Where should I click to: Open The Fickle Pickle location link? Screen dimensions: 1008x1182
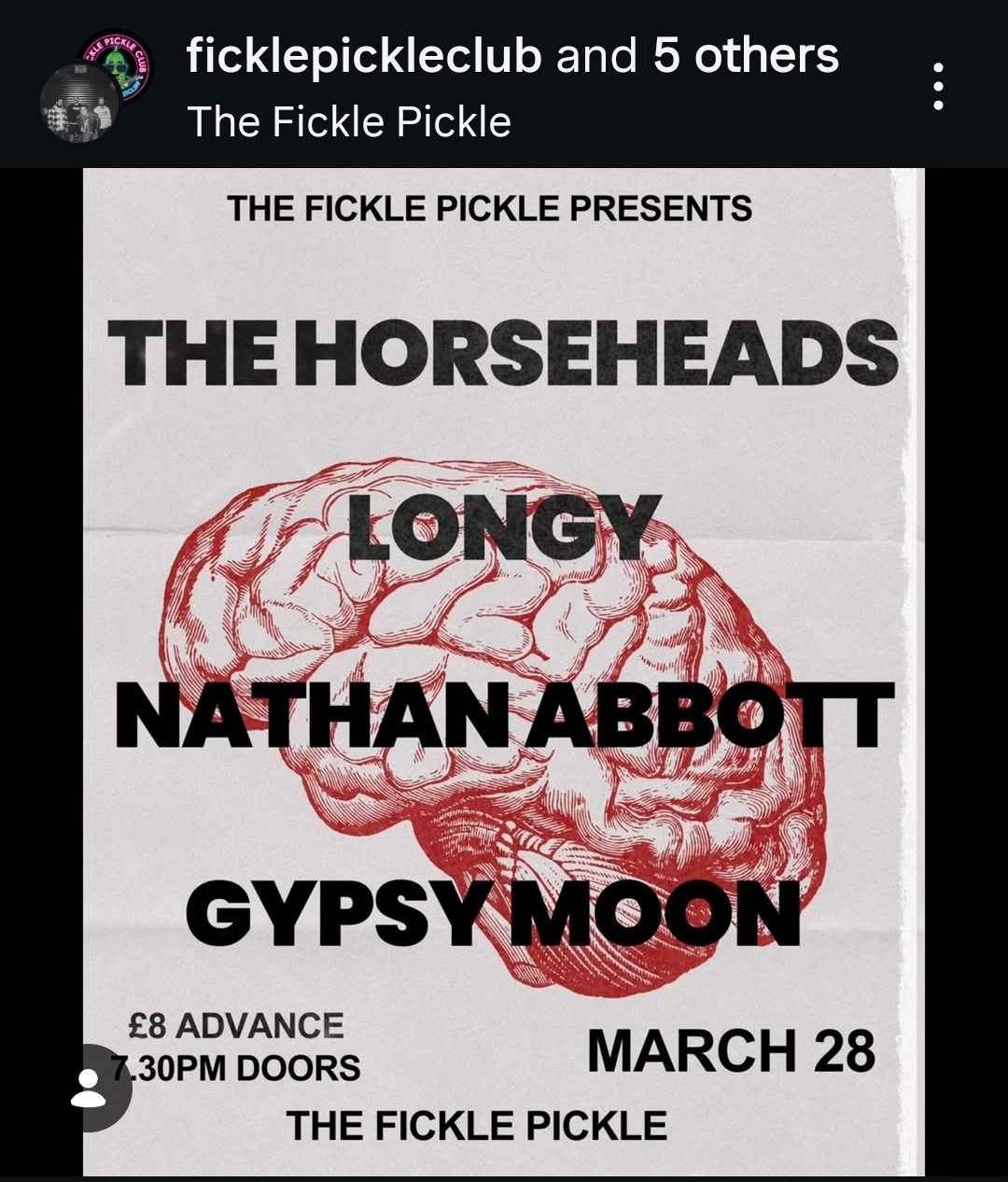coord(348,122)
